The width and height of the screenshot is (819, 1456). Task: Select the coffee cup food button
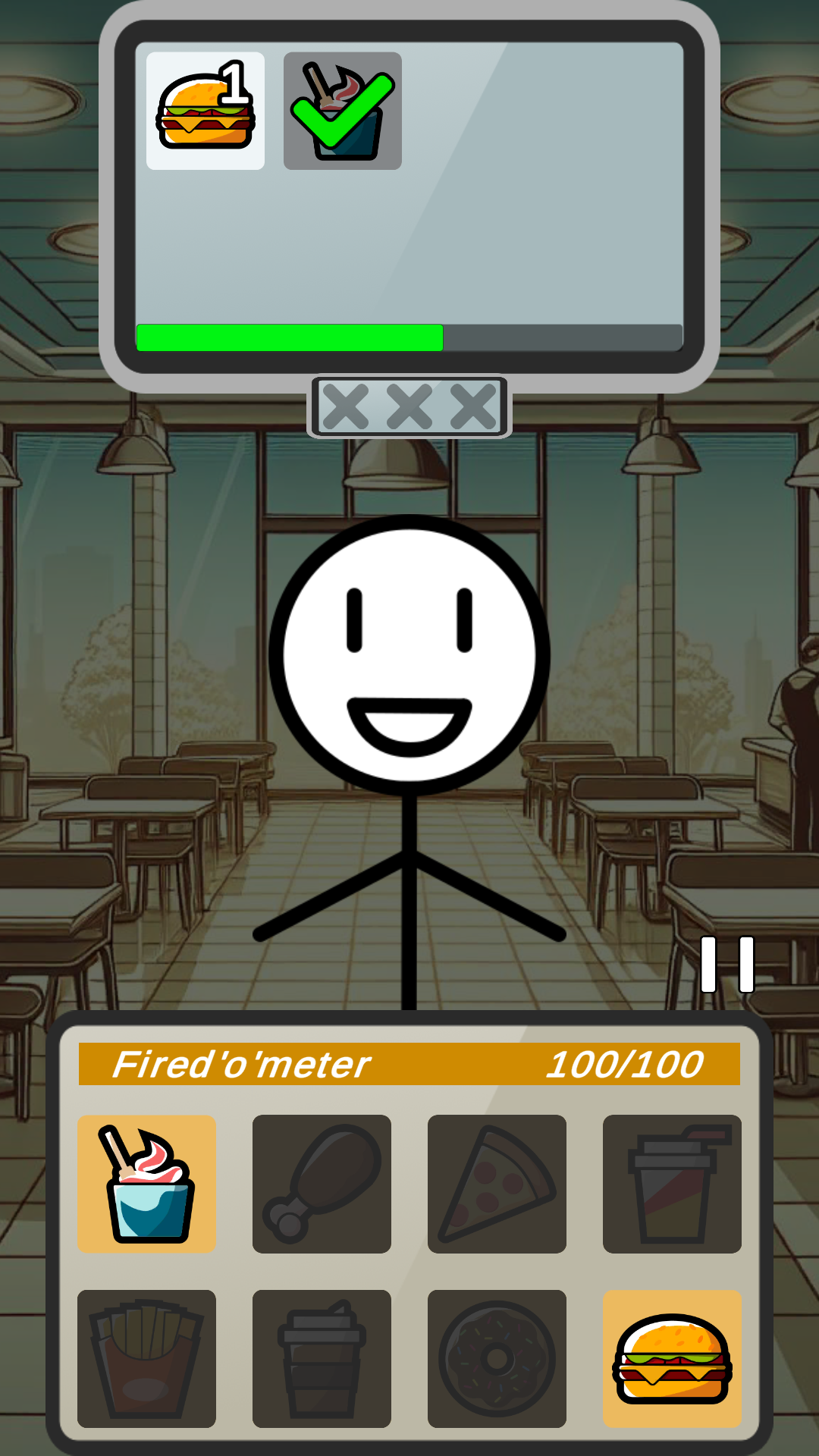[322, 1359]
